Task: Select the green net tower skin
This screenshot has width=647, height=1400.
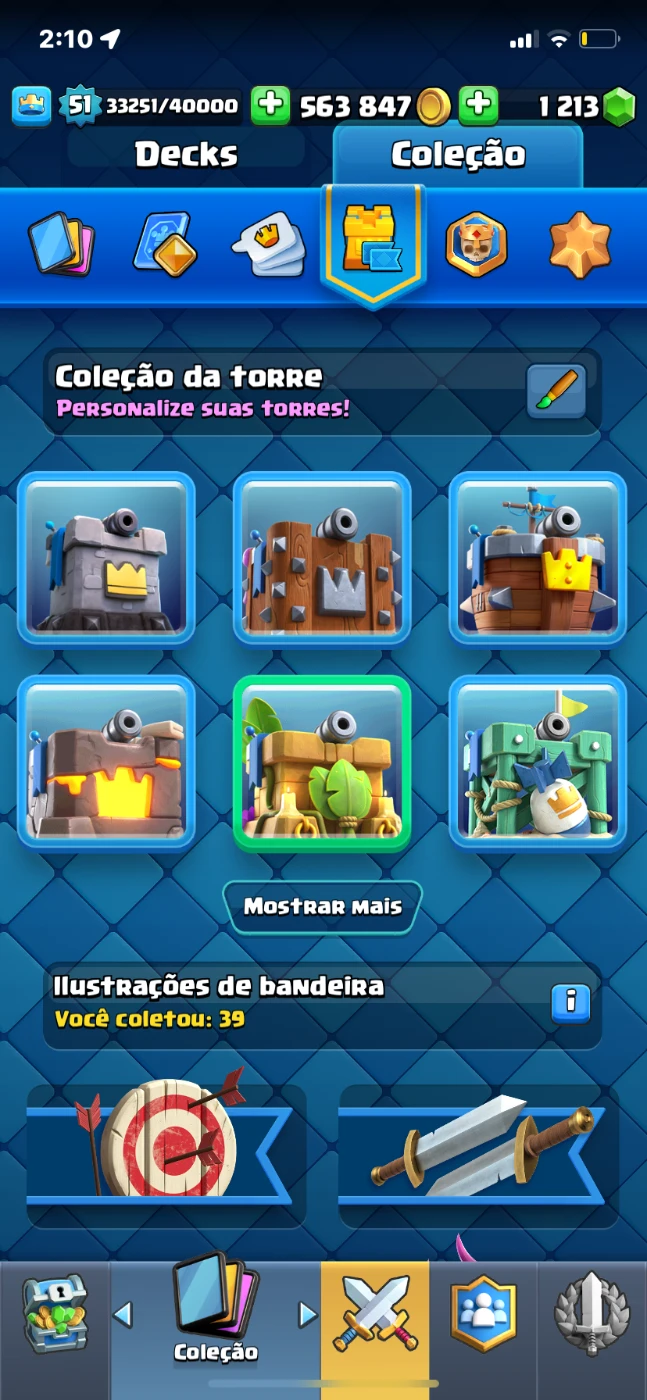Action: 538,762
